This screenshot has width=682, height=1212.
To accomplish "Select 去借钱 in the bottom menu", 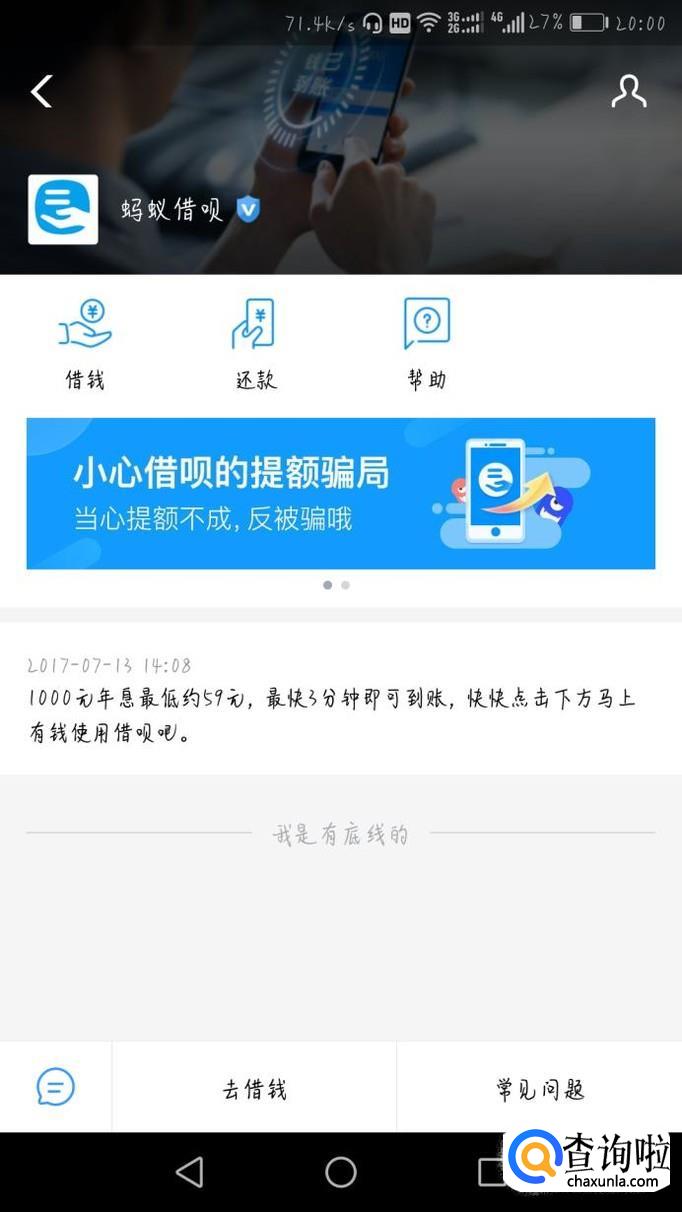I will pos(255,1088).
